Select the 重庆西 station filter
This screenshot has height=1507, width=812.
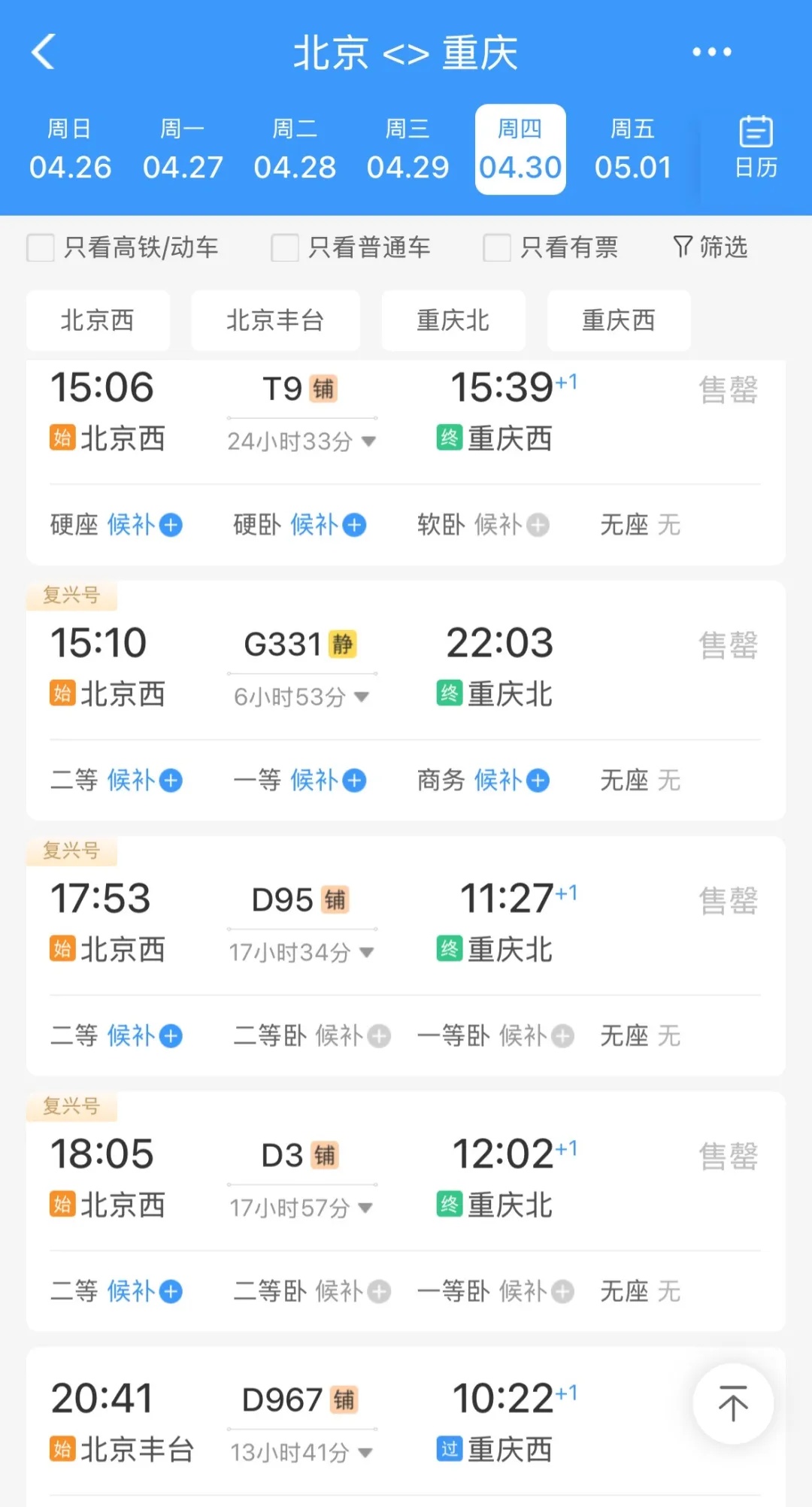pyautogui.click(x=619, y=320)
